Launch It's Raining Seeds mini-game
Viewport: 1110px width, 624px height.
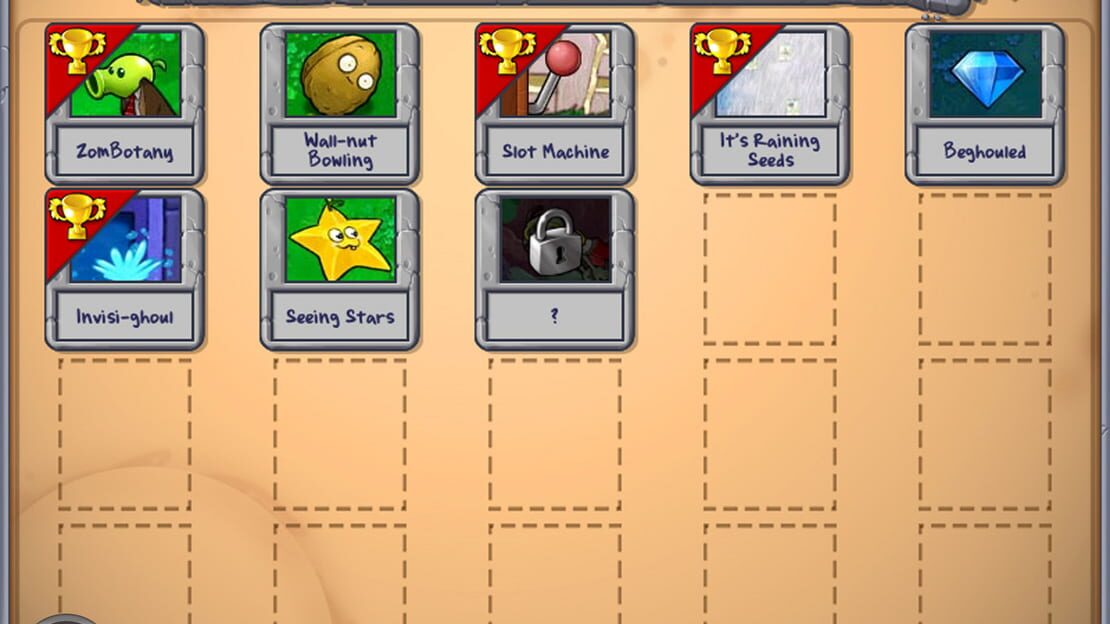(770, 104)
